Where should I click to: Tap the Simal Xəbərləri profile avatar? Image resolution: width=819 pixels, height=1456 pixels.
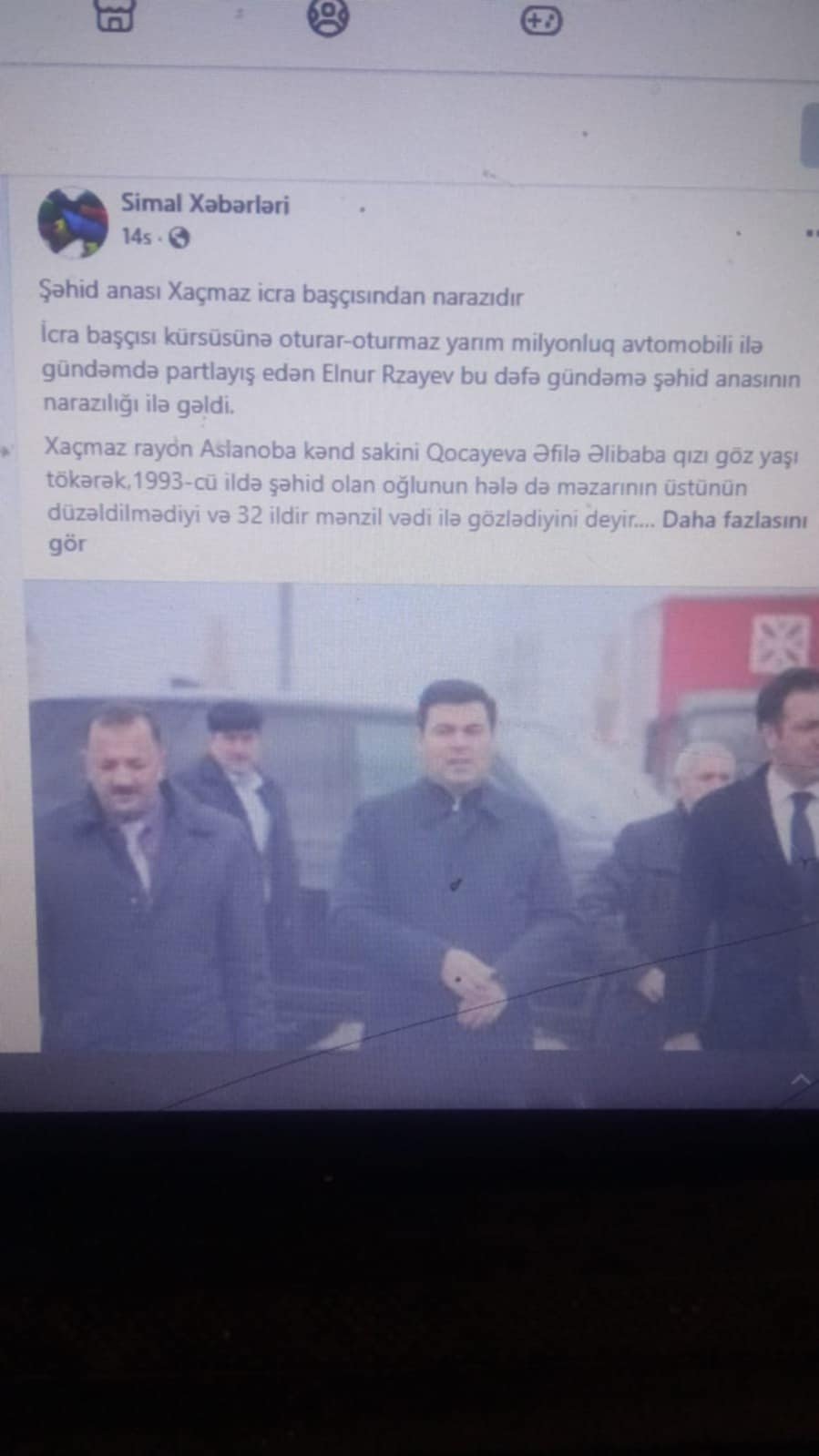point(73,221)
